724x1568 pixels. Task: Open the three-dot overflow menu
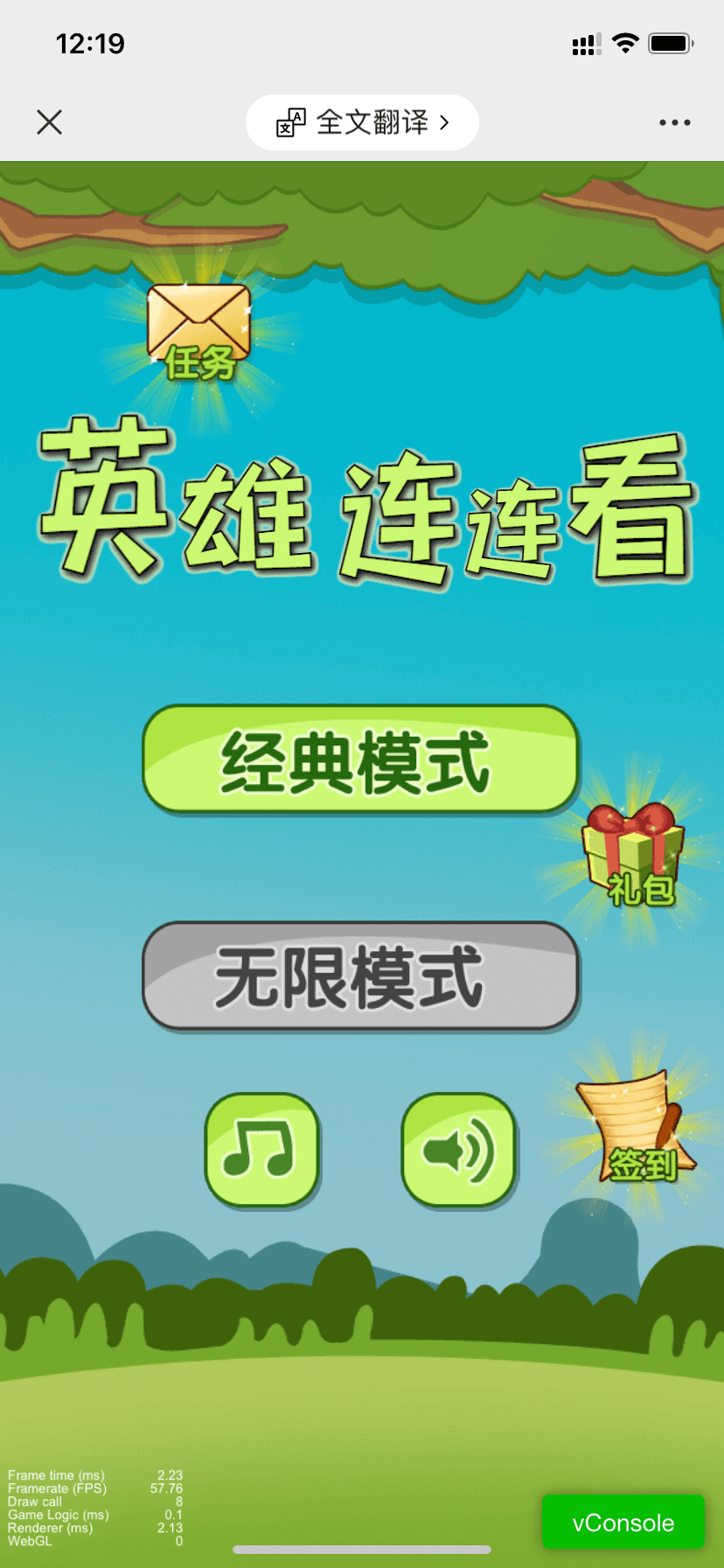(x=674, y=122)
